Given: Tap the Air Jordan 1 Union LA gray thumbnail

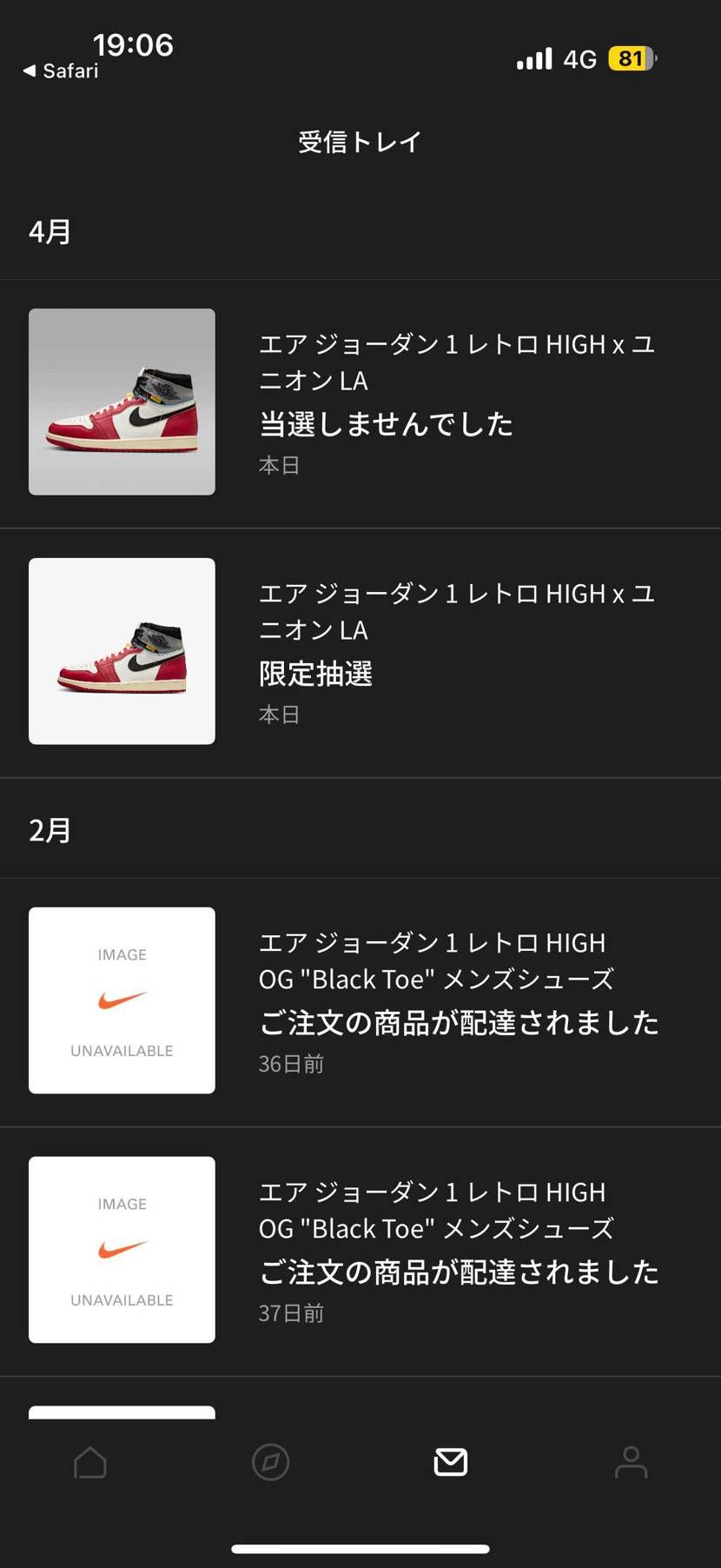Looking at the screenshot, I should 121,401.
